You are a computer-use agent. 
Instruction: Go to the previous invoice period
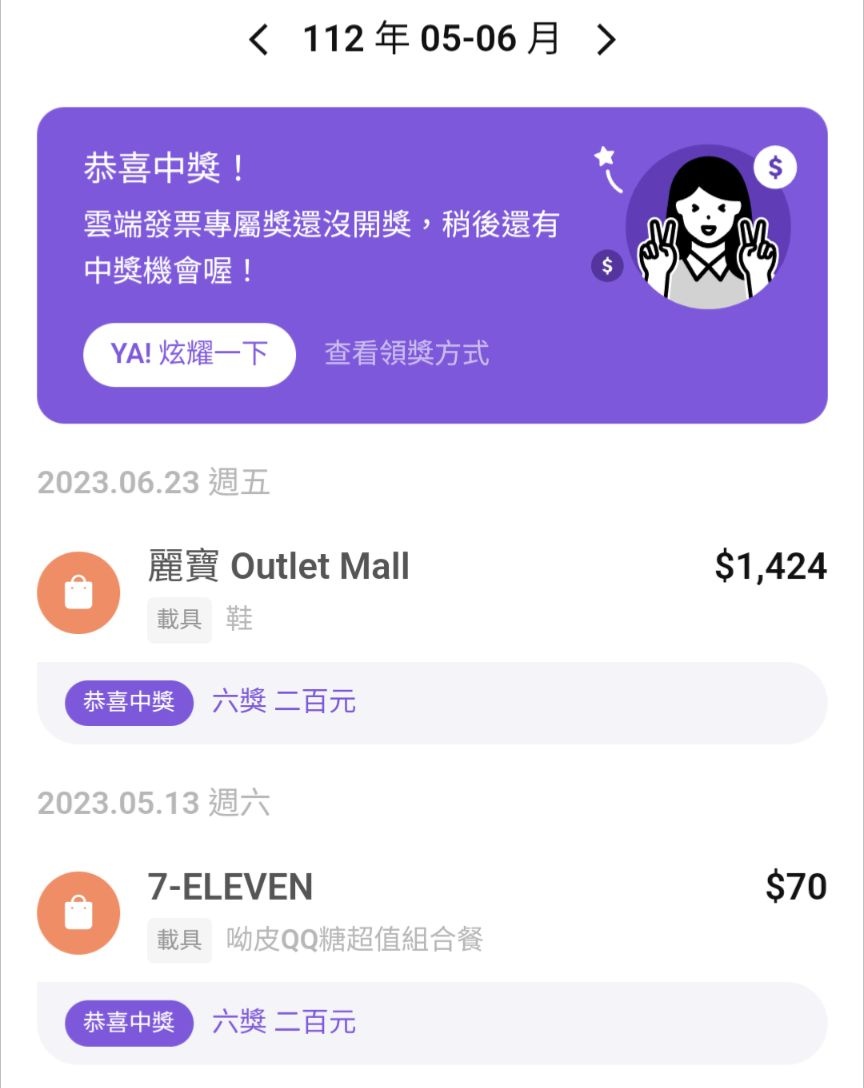point(259,40)
